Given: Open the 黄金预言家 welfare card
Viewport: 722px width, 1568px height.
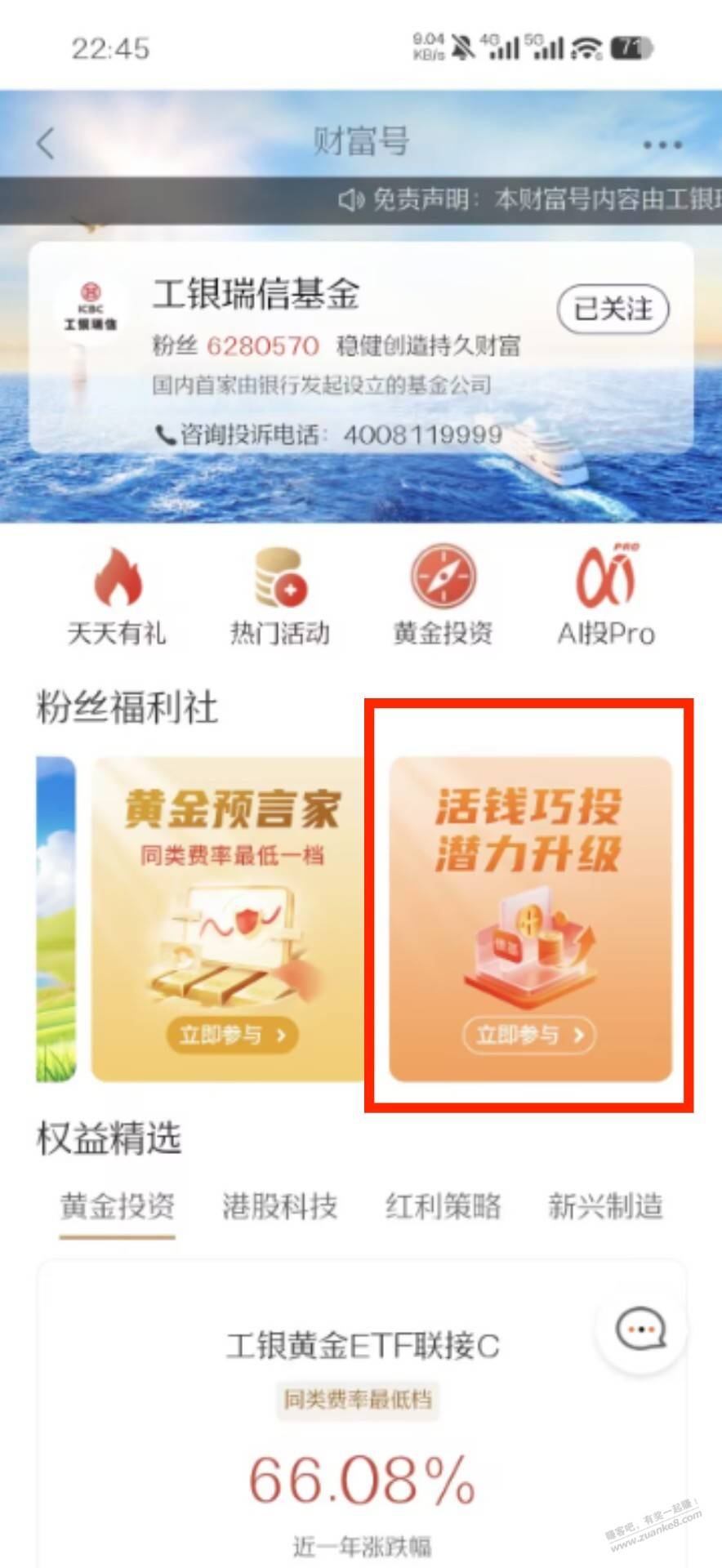Looking at the screenshot, I should coord(230,919).
